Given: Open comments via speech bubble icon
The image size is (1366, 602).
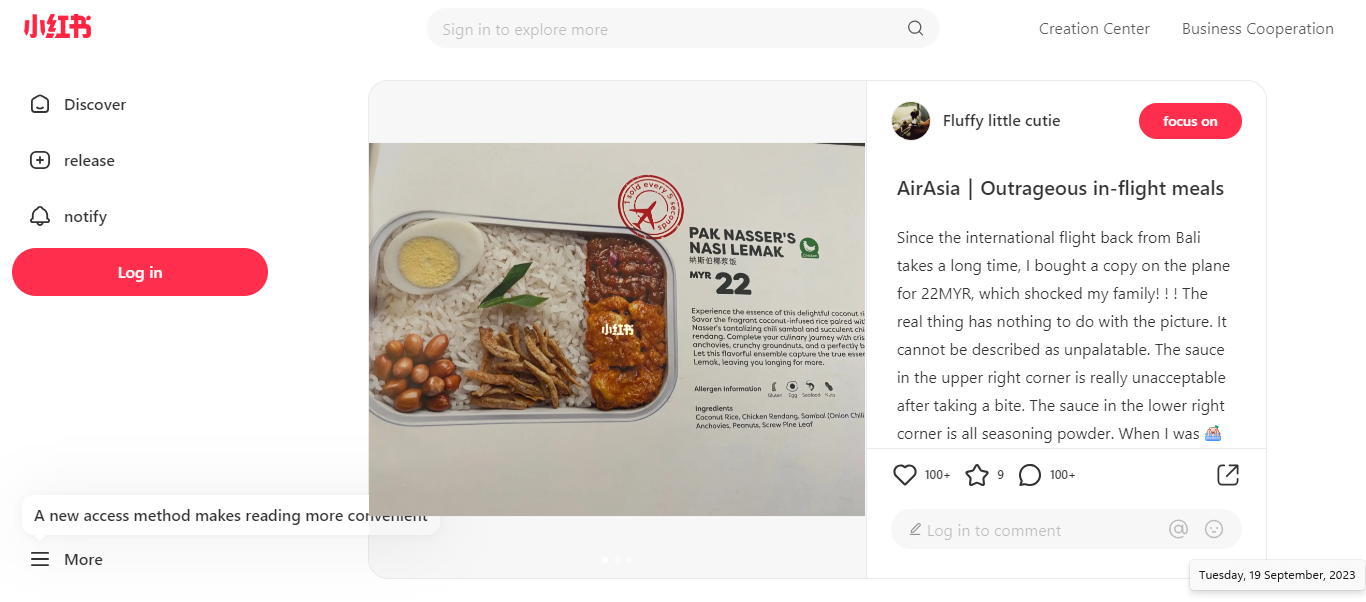Looking at the screenshot, I should pos(1030,475).
